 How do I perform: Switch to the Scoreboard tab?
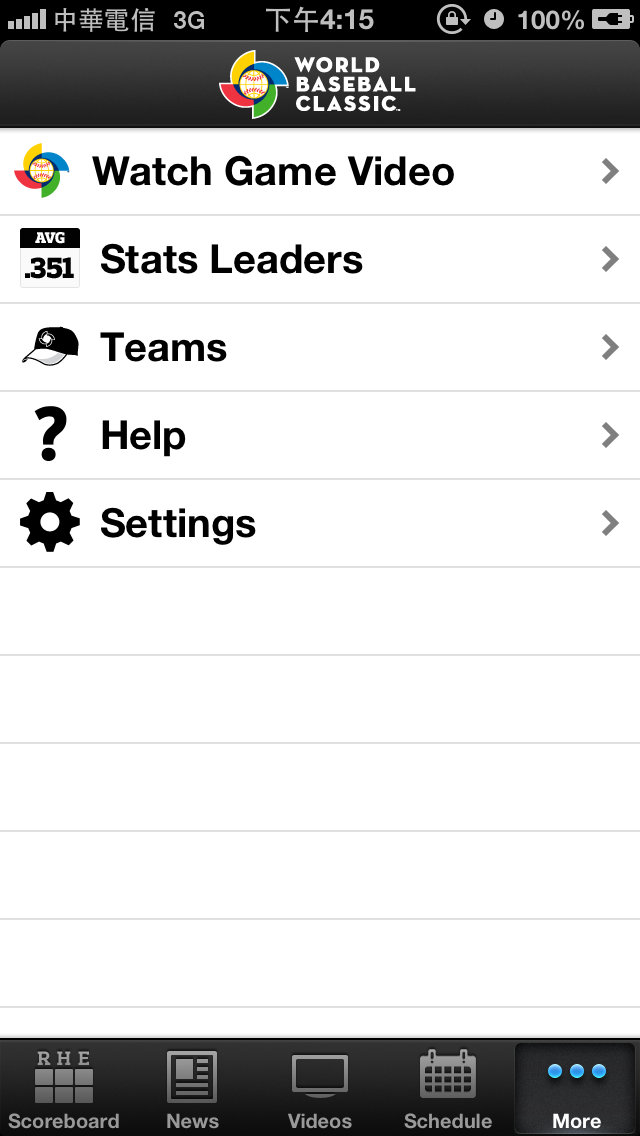(64, 1090)
